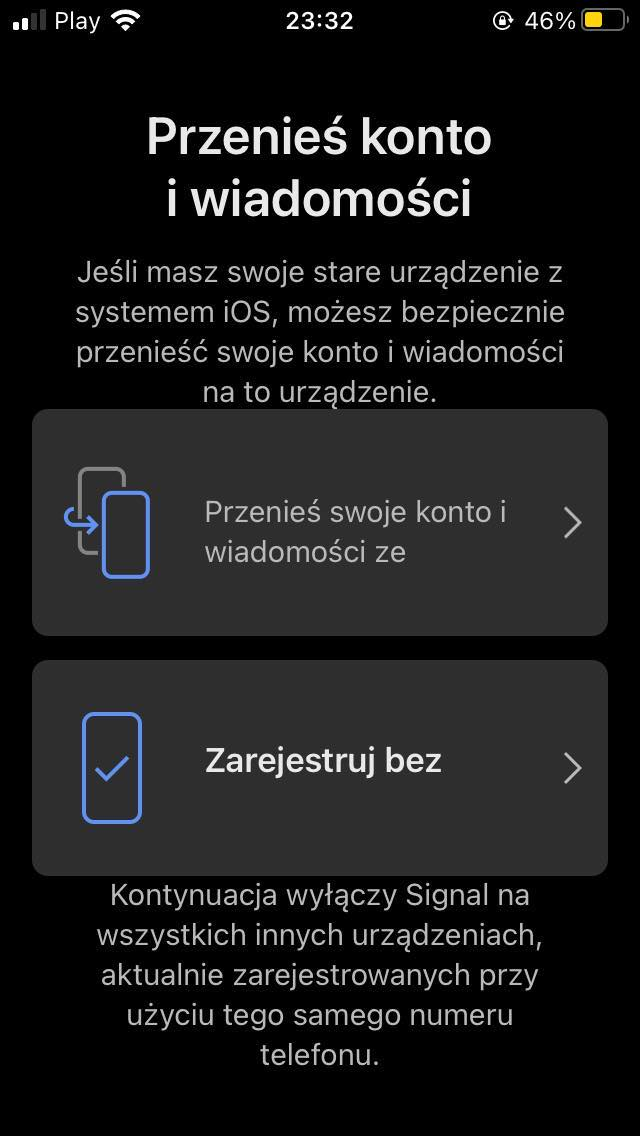Open 'Przenieś swoje konto i wiadomości ze' option
Viewport: 640px width, 1136px height.
tap(320, 523)
